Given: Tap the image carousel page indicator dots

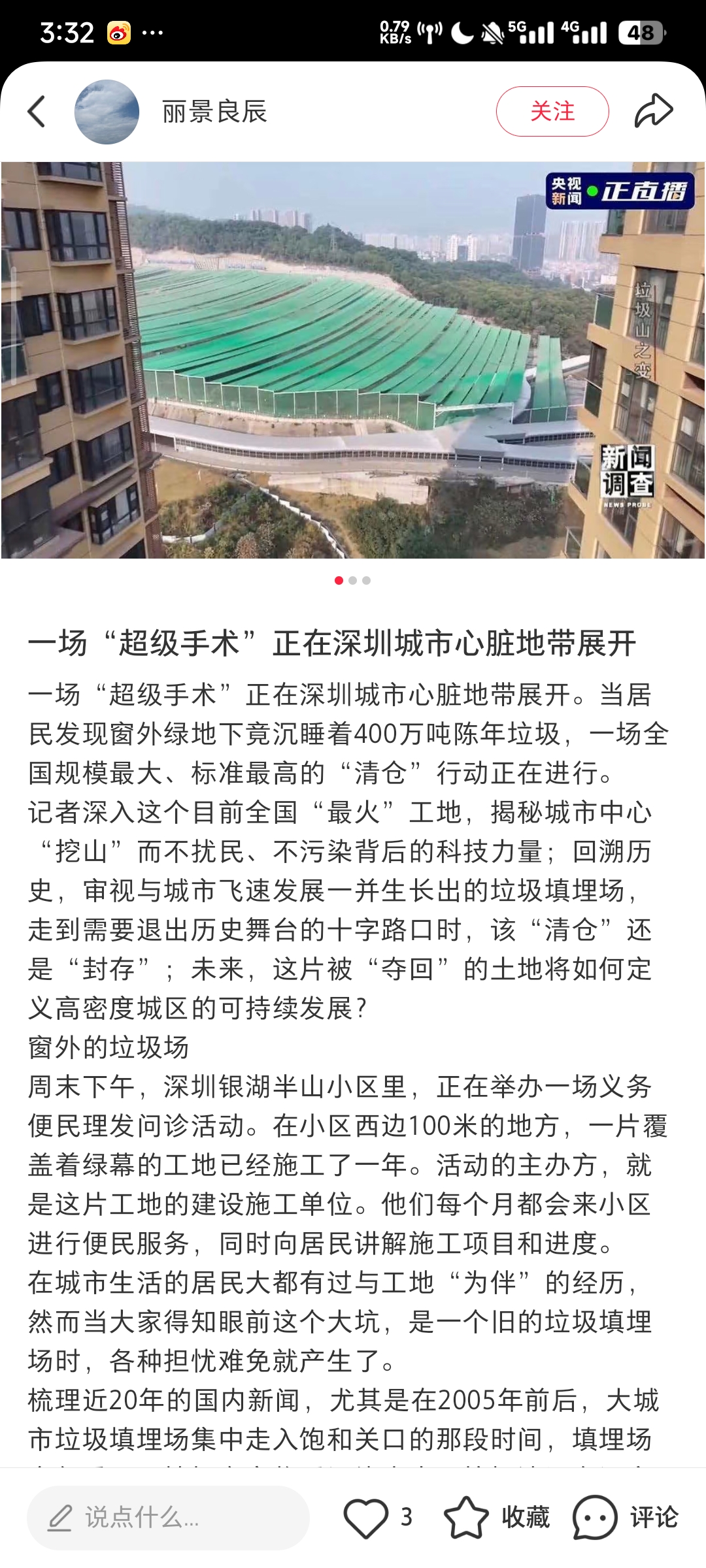Looking at the screenshot, I should 353,580.
